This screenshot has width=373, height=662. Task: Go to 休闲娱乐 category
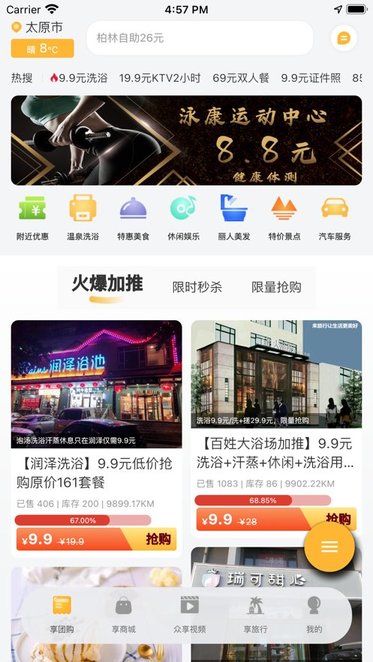coord(184,218)
